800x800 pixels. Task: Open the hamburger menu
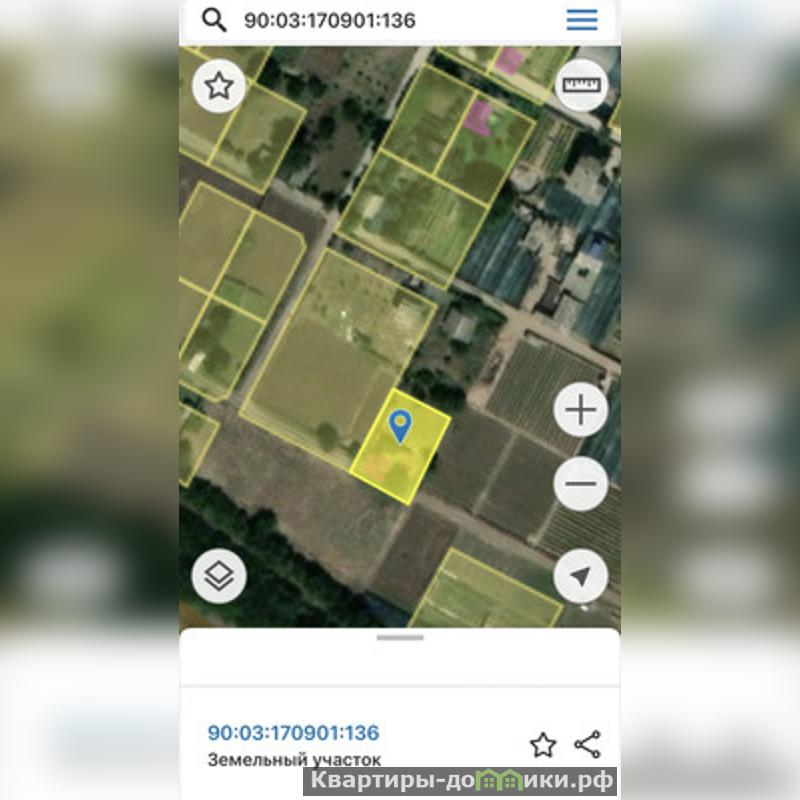581,20
